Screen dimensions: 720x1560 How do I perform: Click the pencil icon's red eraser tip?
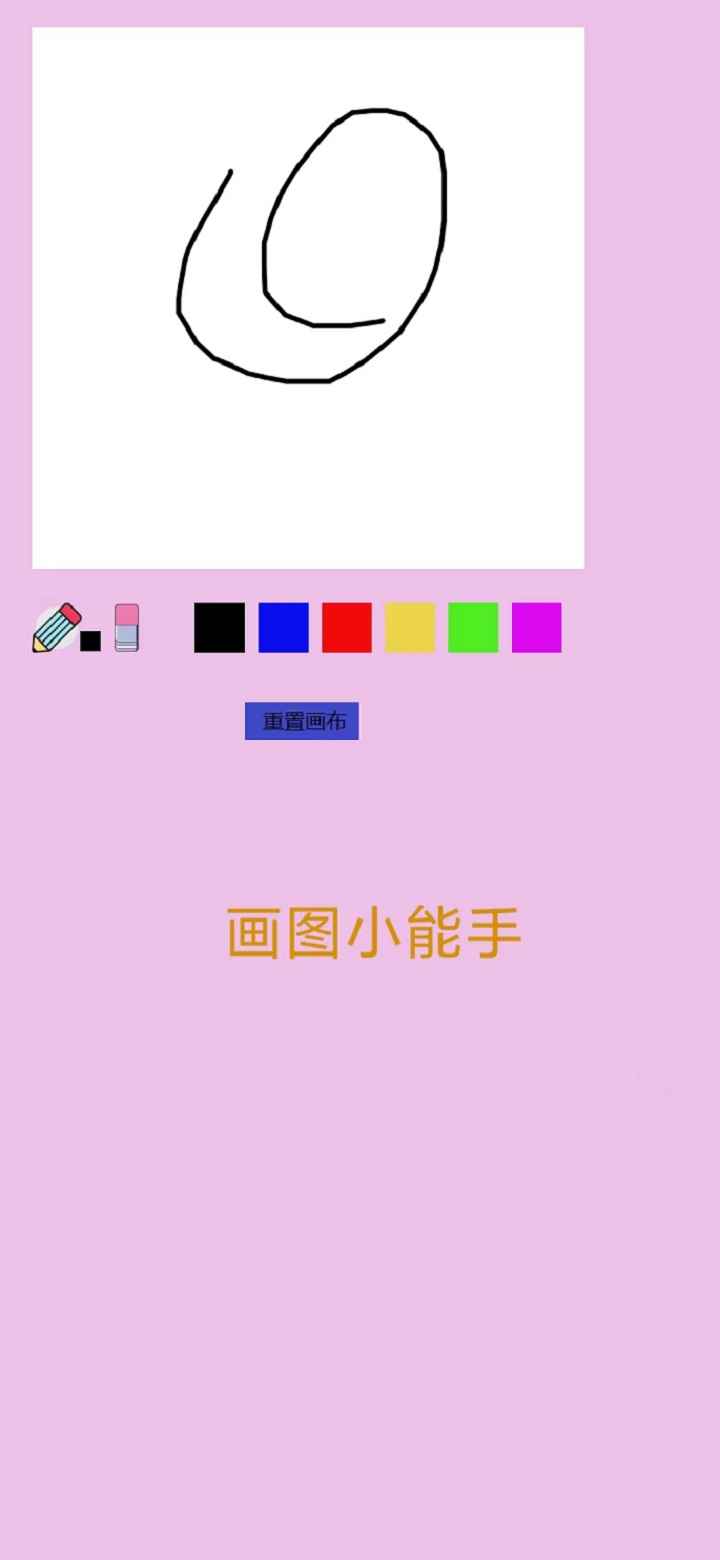pyautogui.click(x=70, y=612)
